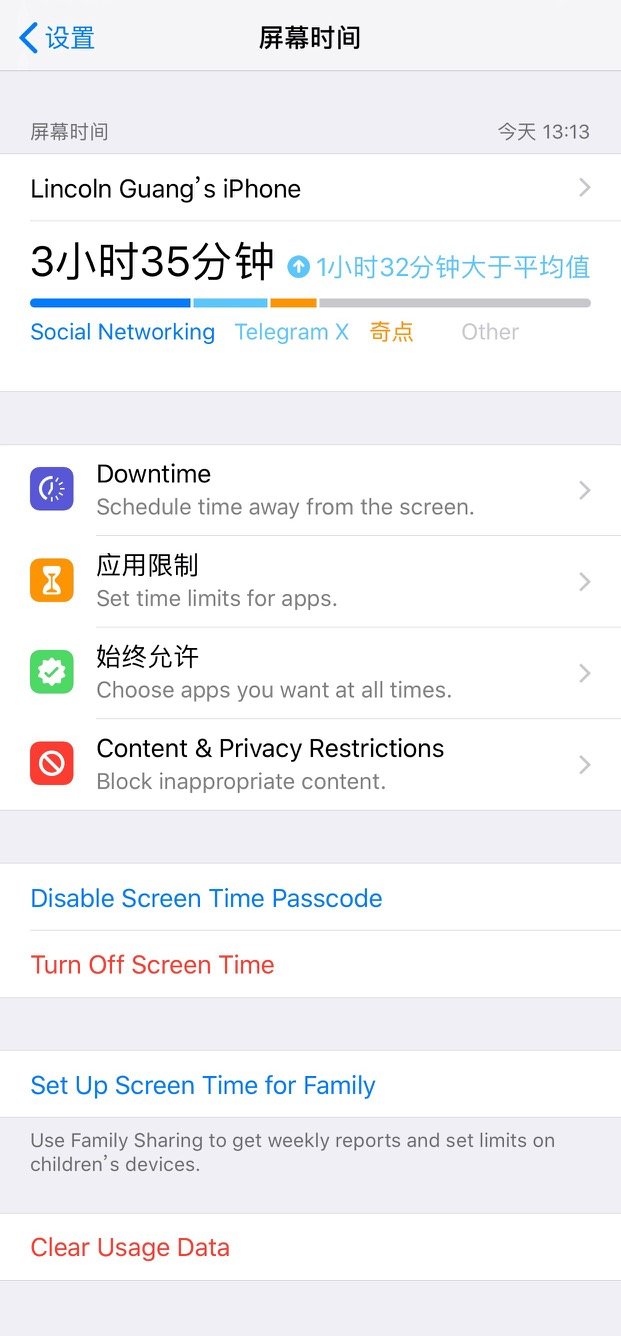The image size is (621, 1336).
Task: Open Downtime settings
Action: [310, 490]
